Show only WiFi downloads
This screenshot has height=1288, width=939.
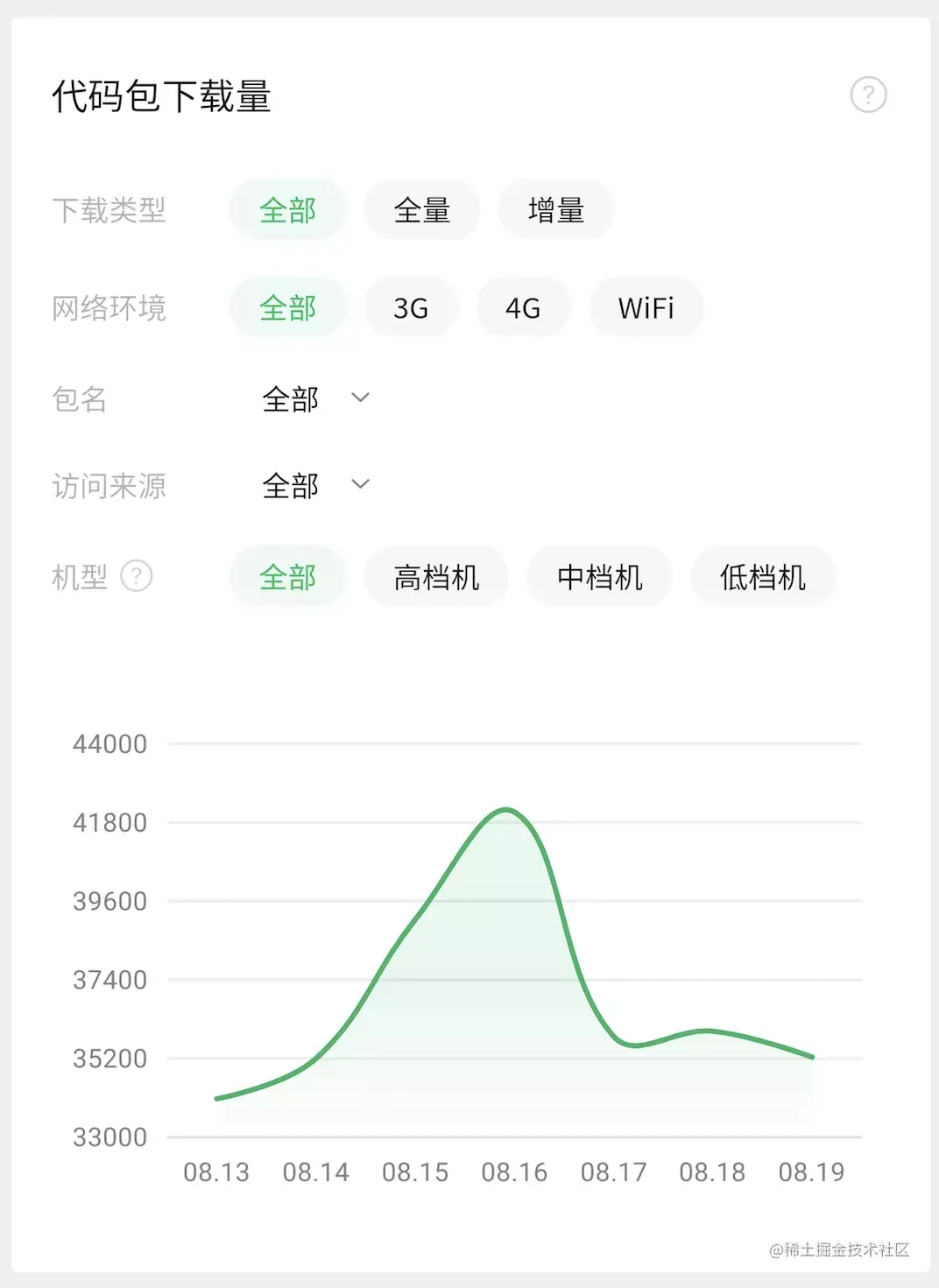[646, 308]
